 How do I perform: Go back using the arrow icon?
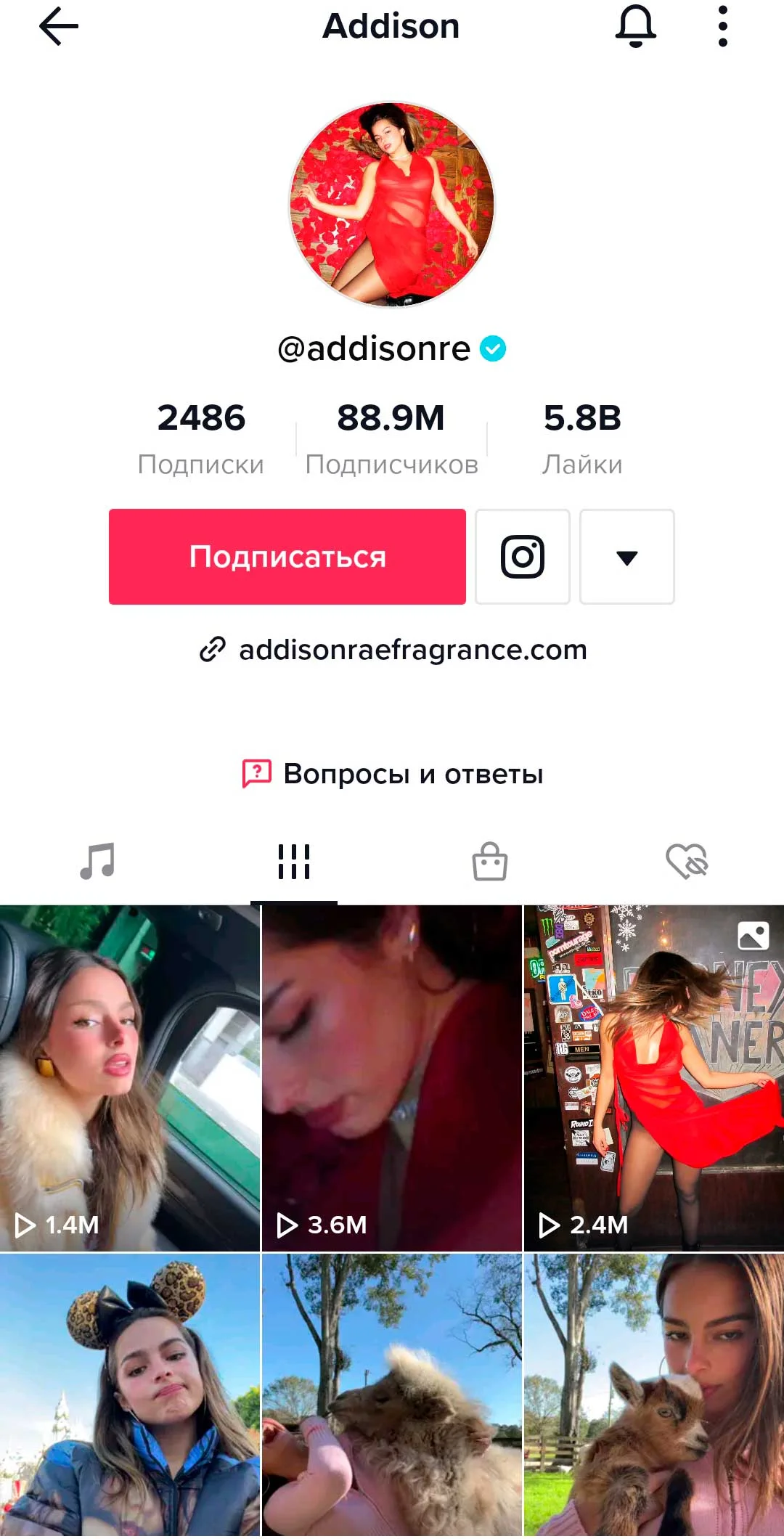tap(58, 27)
